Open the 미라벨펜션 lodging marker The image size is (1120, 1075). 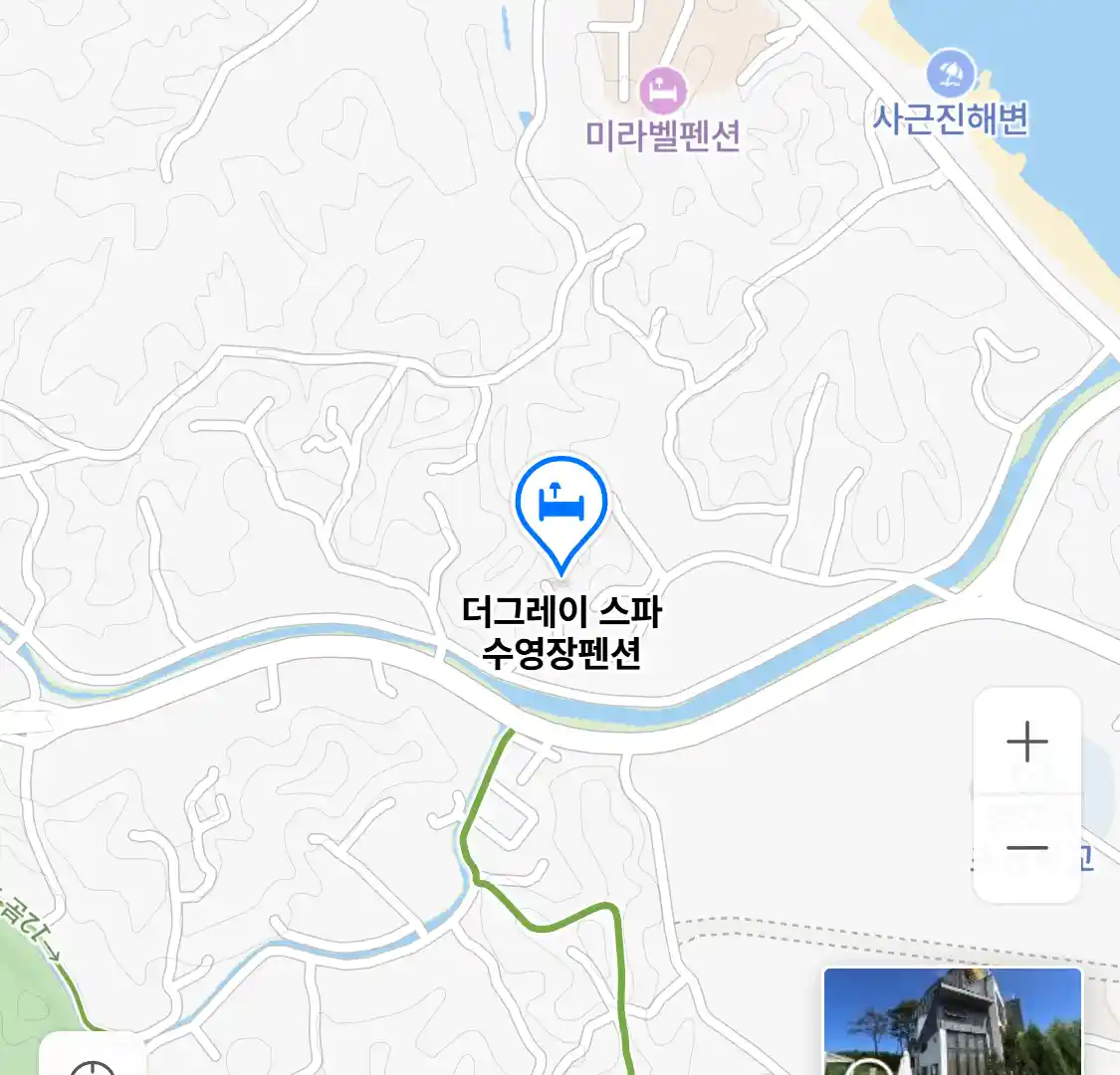(663, 92)
